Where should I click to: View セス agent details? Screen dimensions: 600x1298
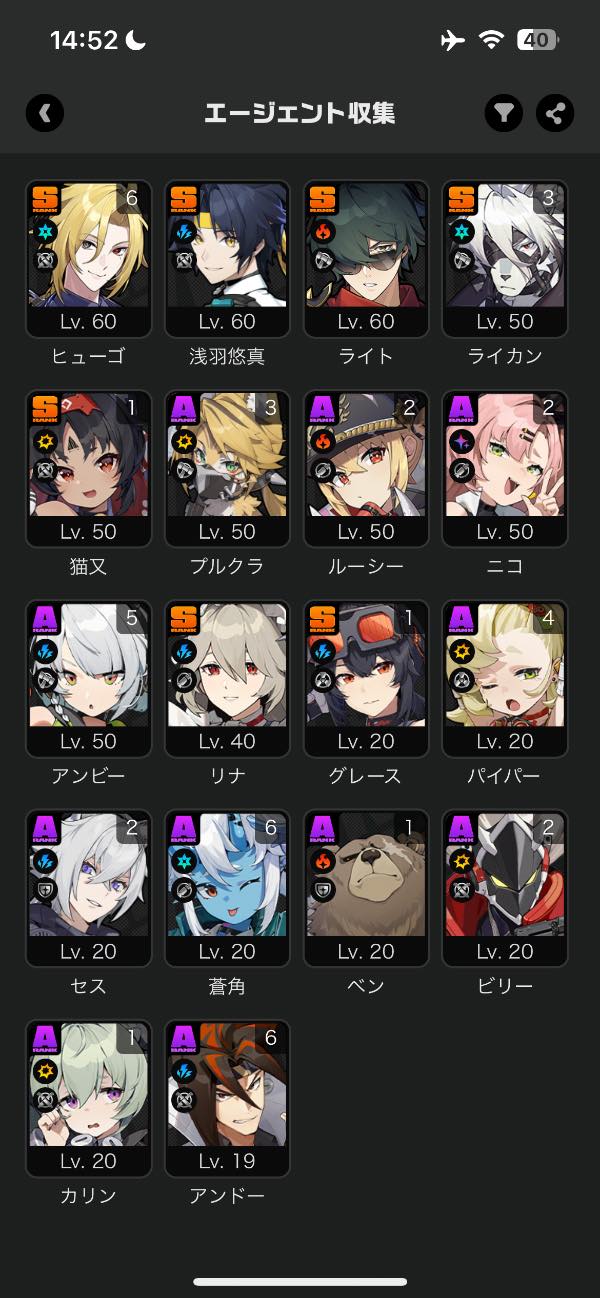pyautogui.click(x=88, y=888)
